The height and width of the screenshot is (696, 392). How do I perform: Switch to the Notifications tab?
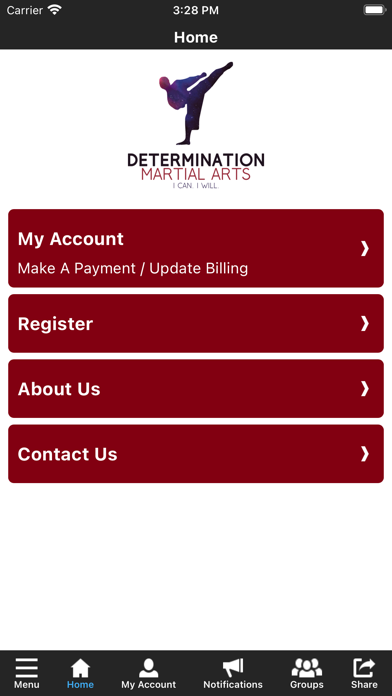coord(233,673)
